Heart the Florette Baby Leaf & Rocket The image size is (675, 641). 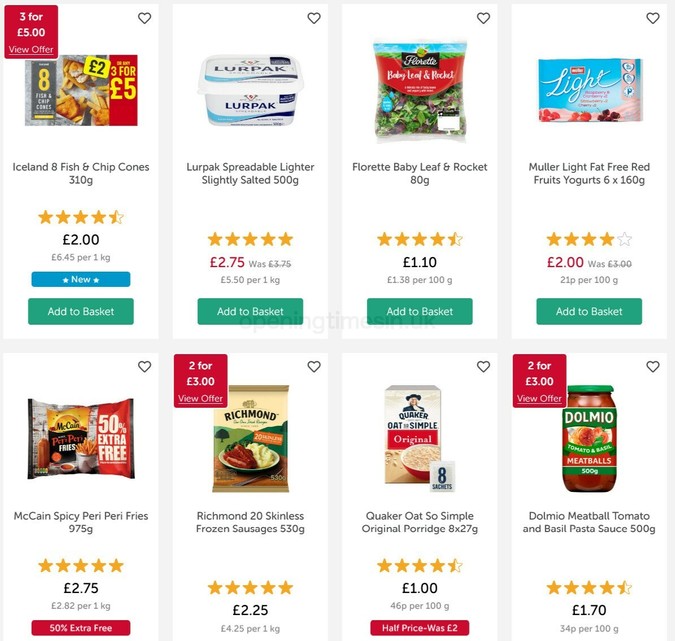(483, 18)
